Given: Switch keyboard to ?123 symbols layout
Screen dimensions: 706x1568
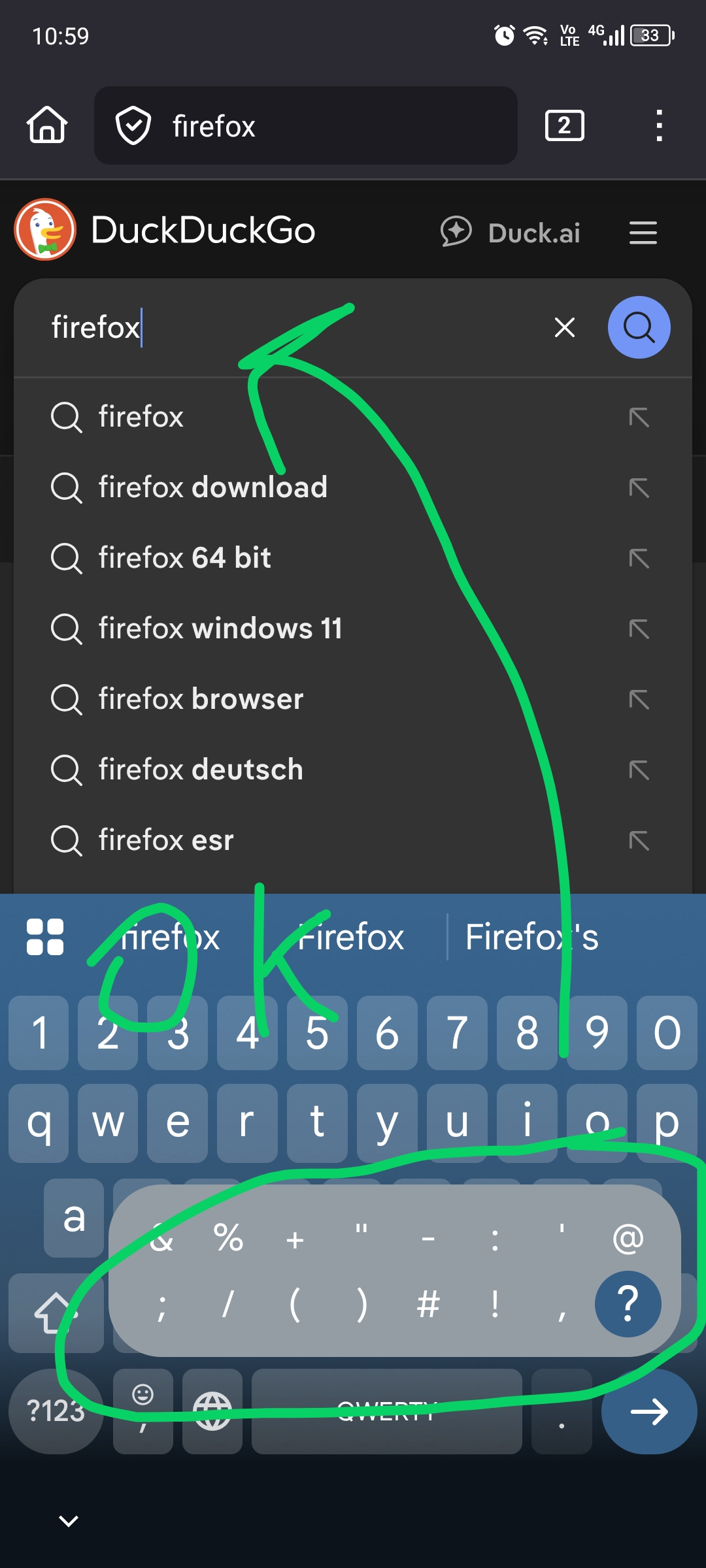Looking at the screenshot, I should [x=56, y=1411].
